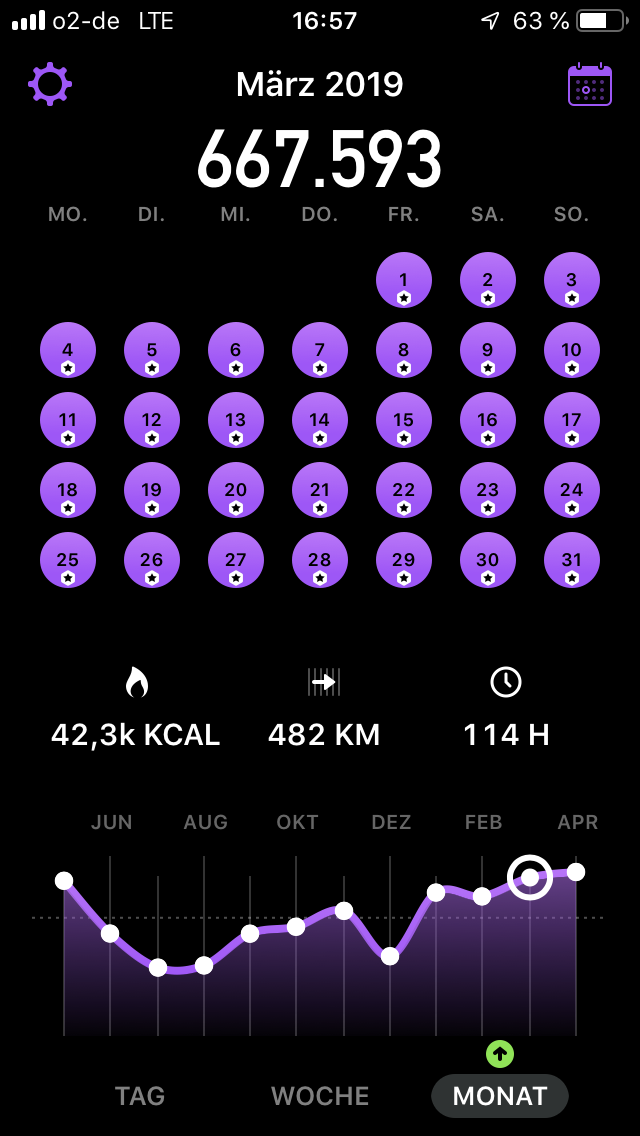The image size is (640, 1136).
Task: Open day 1 in the calendar
Action: pyautogui.click(x=404, y=280)
